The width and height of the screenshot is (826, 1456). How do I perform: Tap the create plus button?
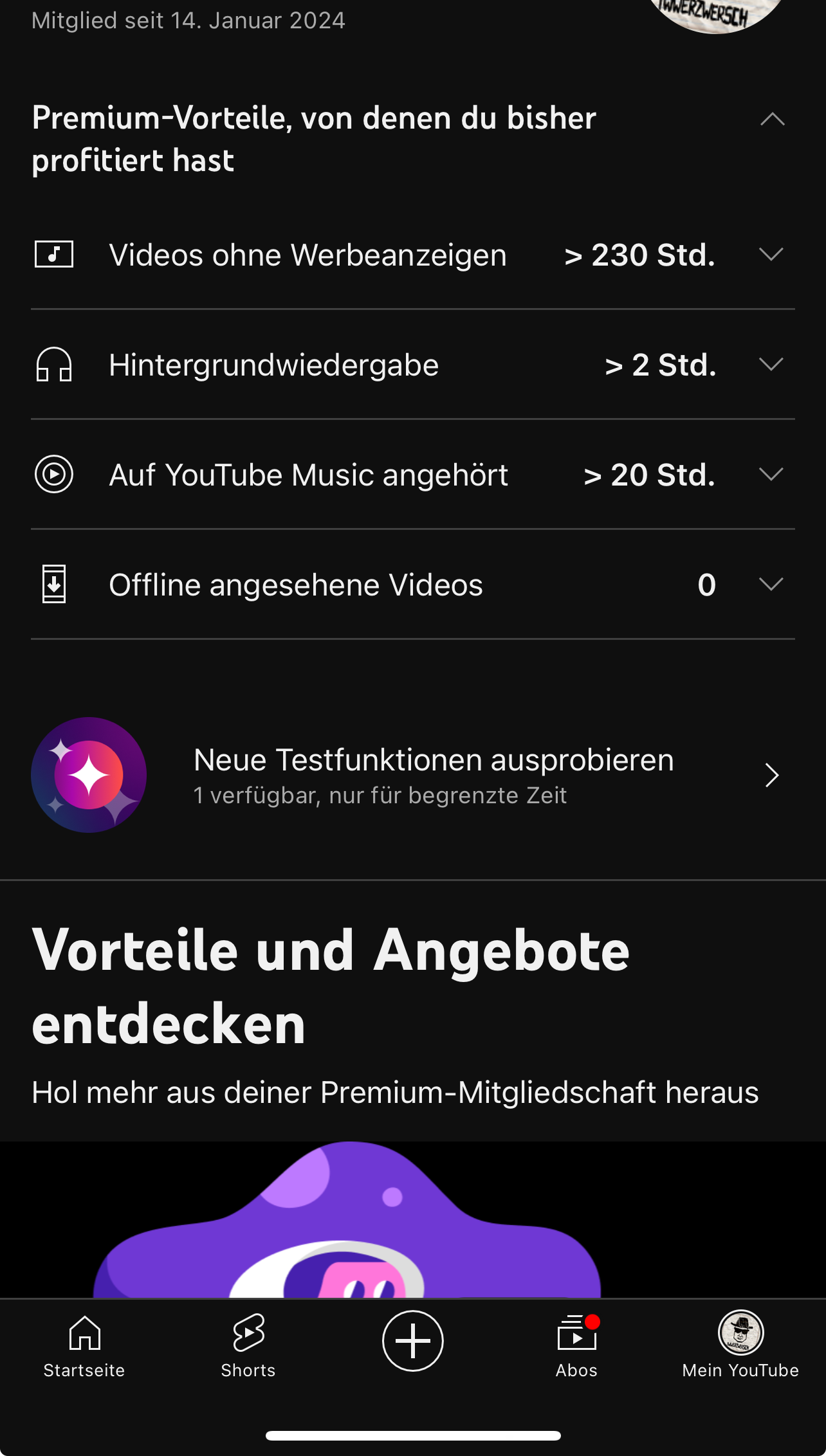pyautogui.click(x=413, y=1341)
